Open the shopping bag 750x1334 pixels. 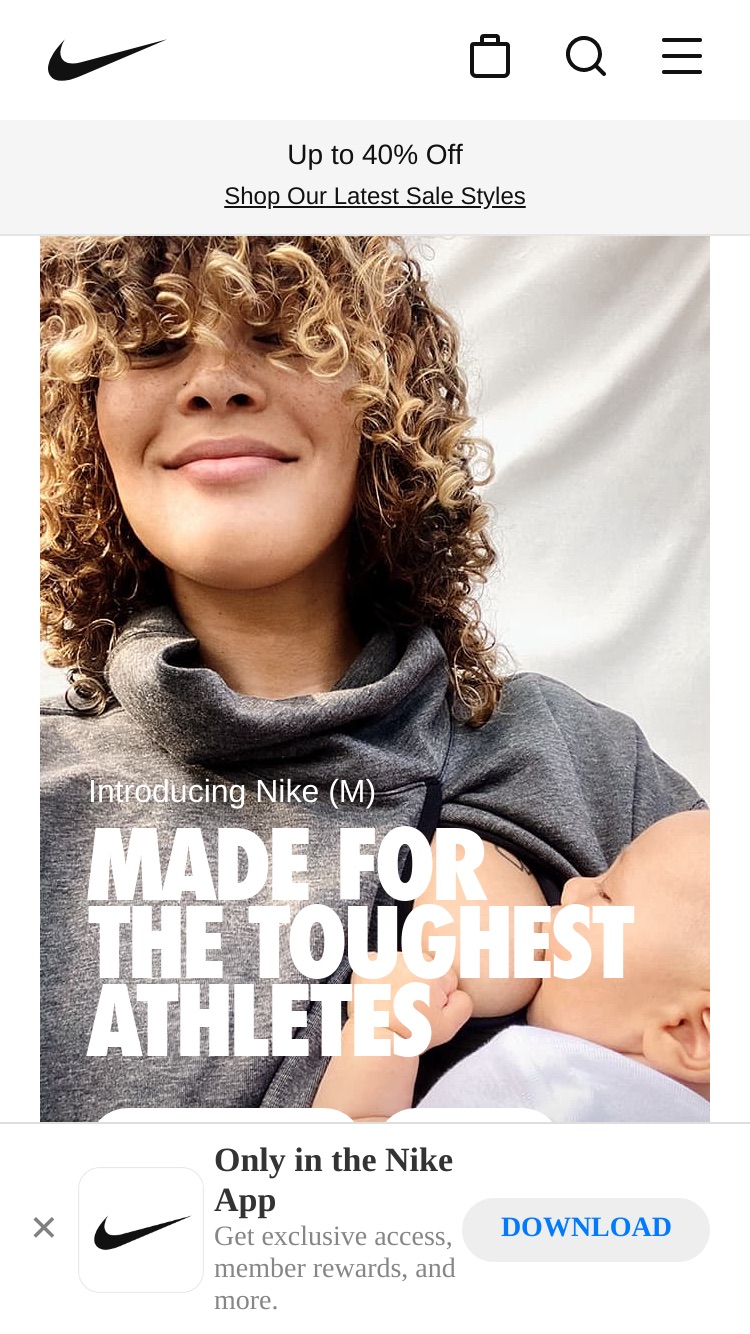click(x=490, y=56)
